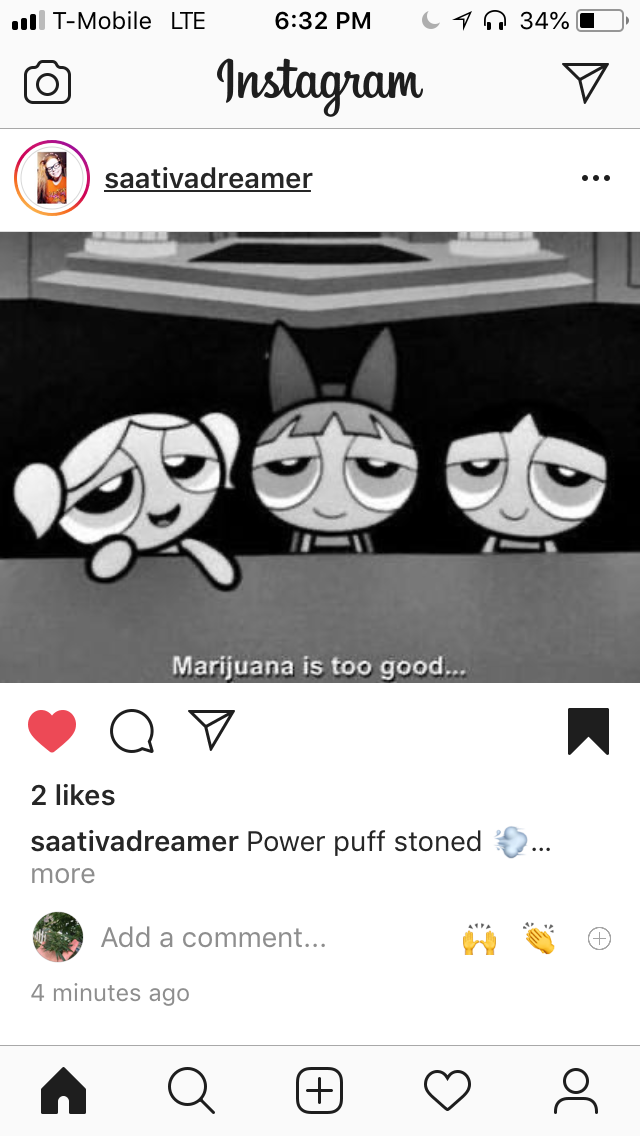640x1136 pixels.
Task: Unlike the post with the red heart
Action: tap(52, 731)
